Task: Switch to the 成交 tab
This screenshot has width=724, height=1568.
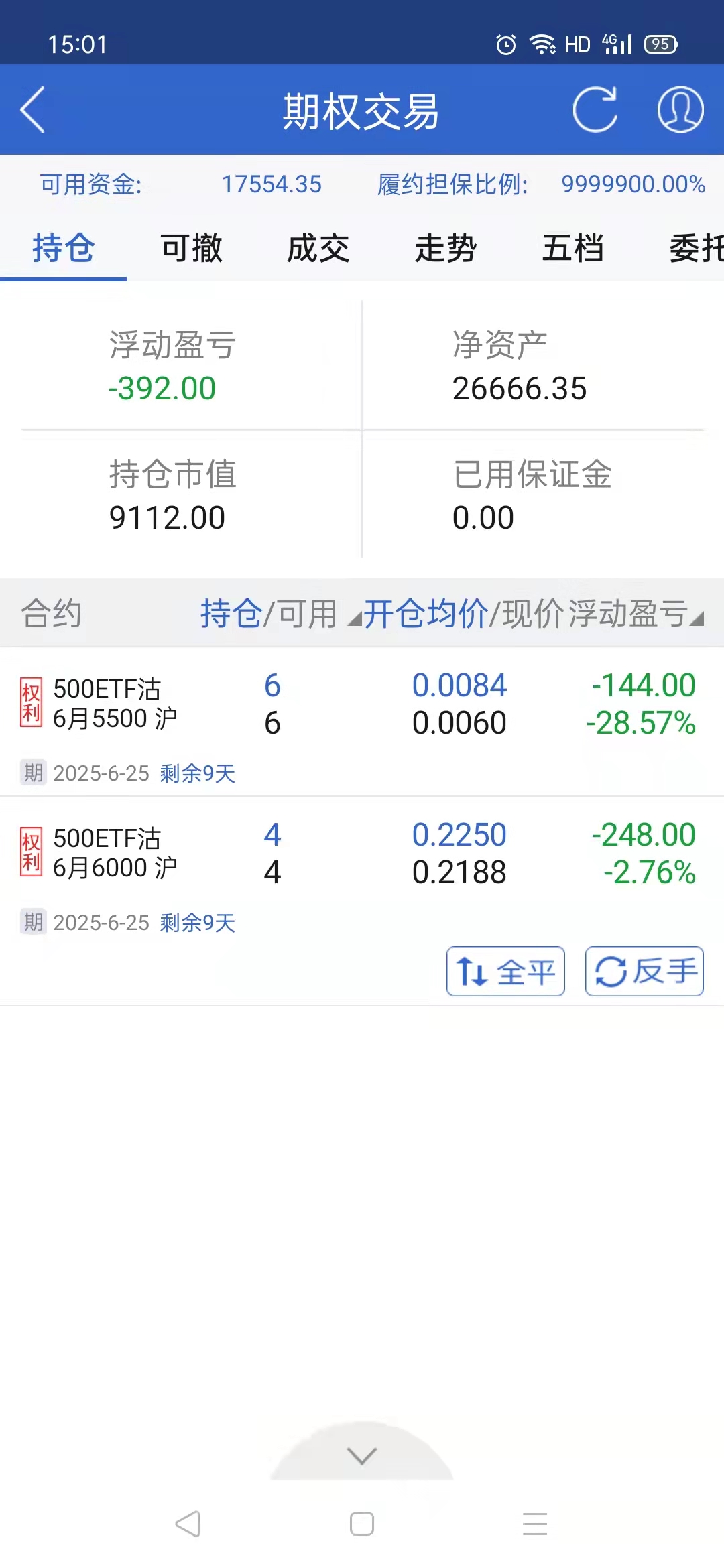Action: 318,249
